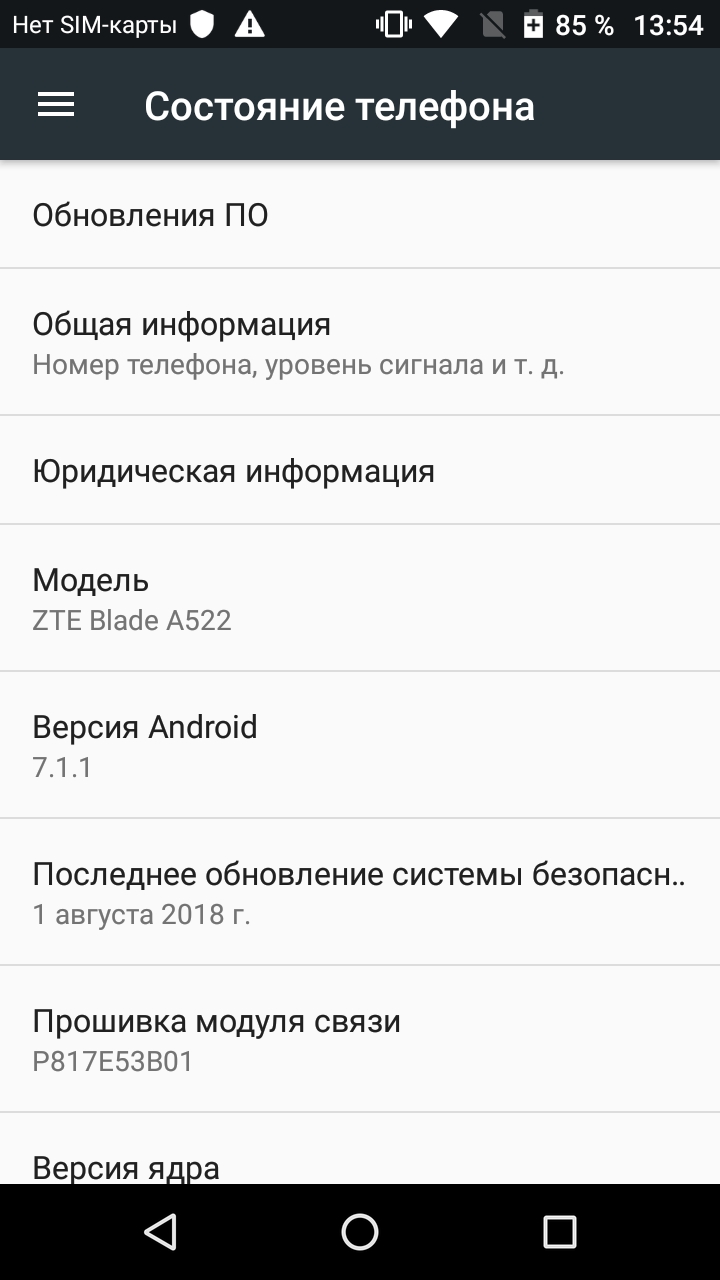Open the Обновления ПО row

360,215
